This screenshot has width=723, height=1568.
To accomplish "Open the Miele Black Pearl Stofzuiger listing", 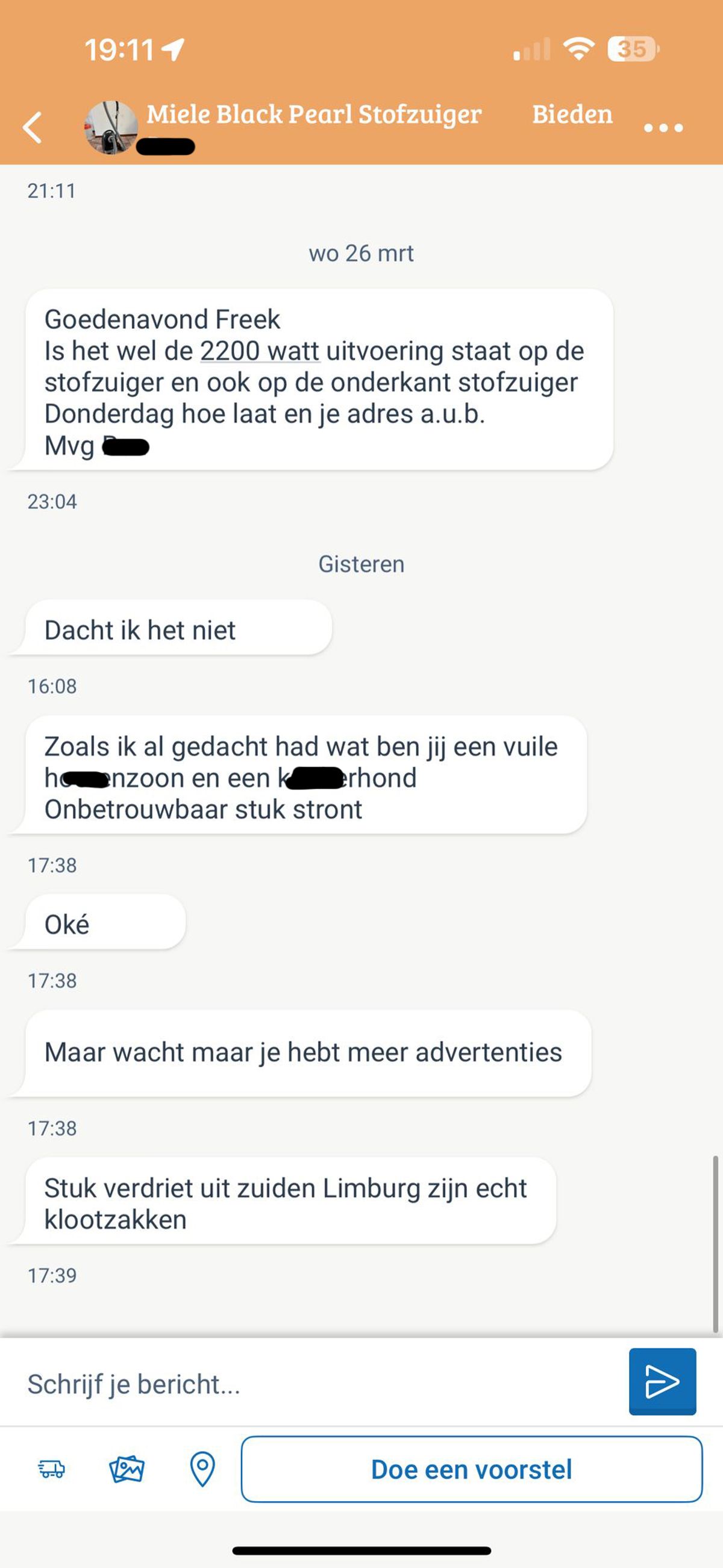I will [x=313, y=114].
